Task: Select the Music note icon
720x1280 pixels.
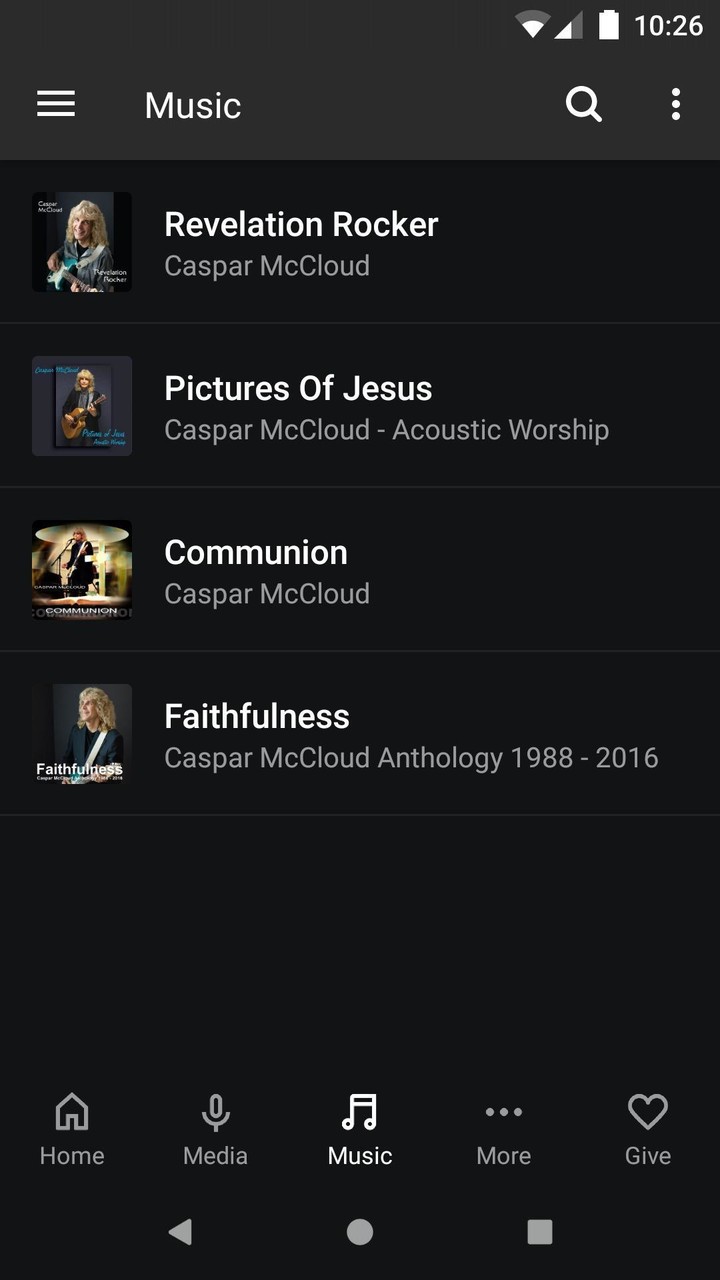Action: pos(359,1111)
